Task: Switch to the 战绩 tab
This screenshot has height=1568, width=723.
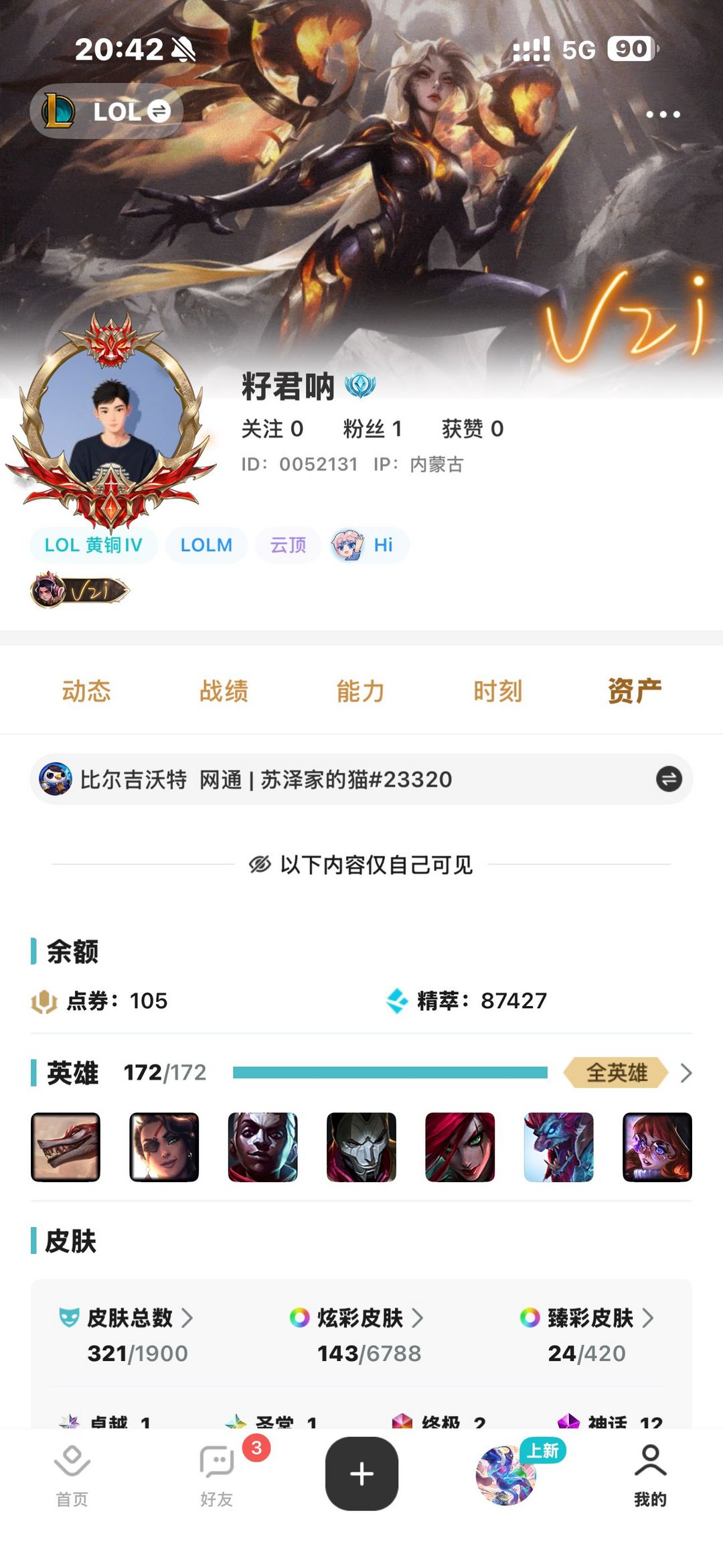Action: 224,691
